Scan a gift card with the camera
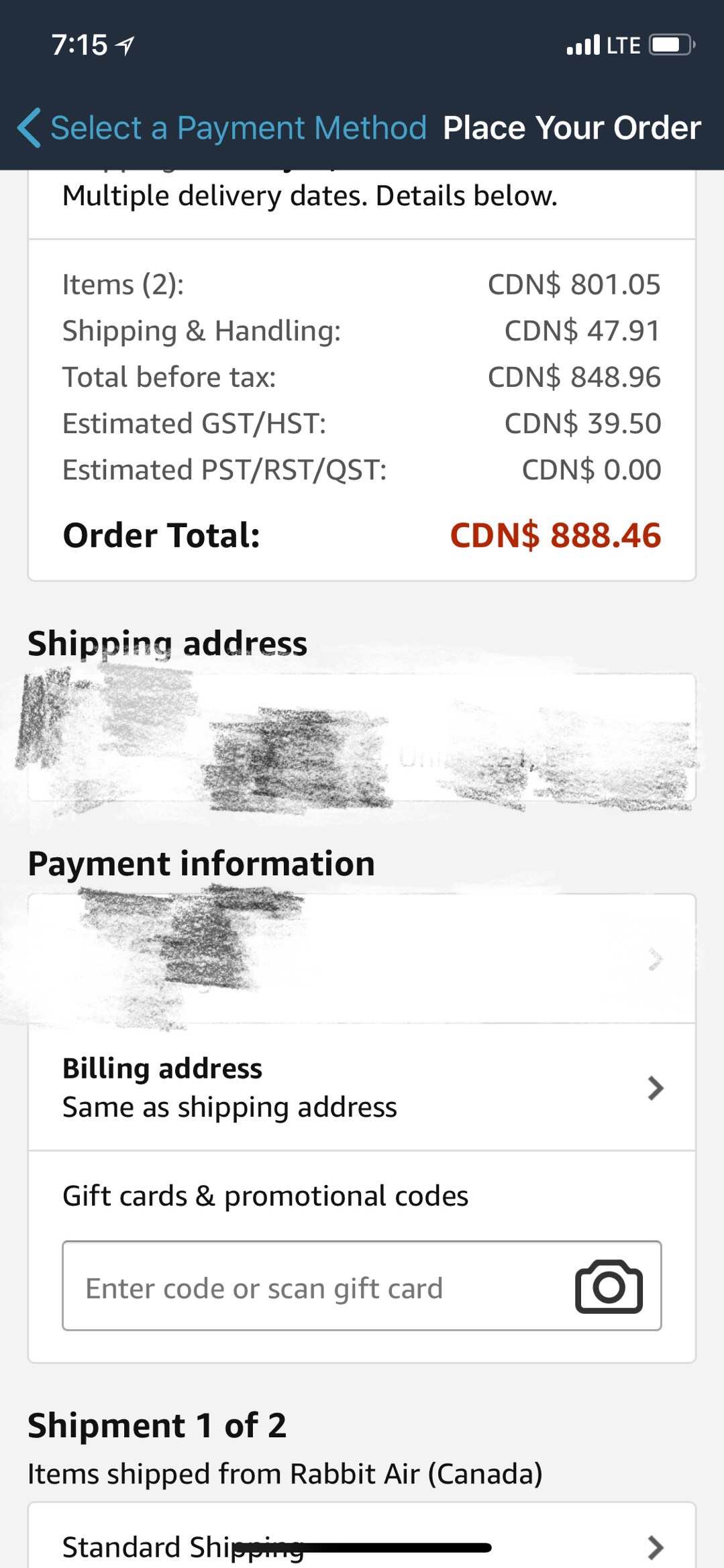 click(609, 1286)
